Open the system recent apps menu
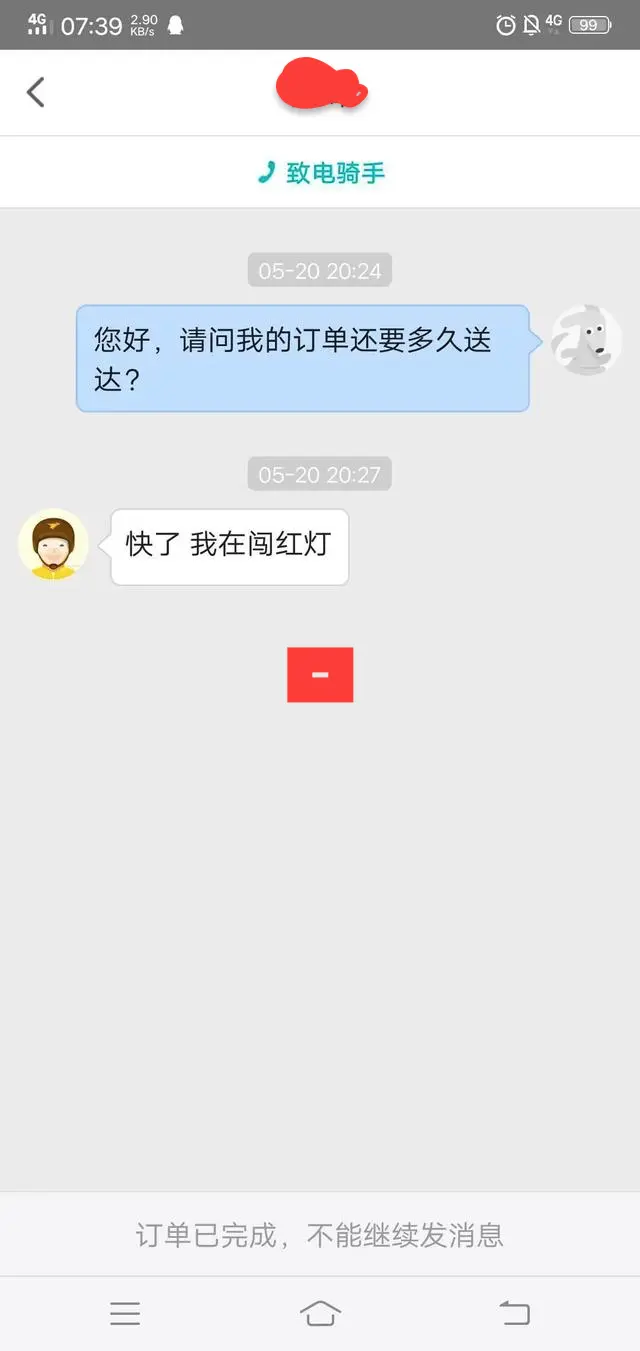The image size is (640, 1351). [125, 1313]
